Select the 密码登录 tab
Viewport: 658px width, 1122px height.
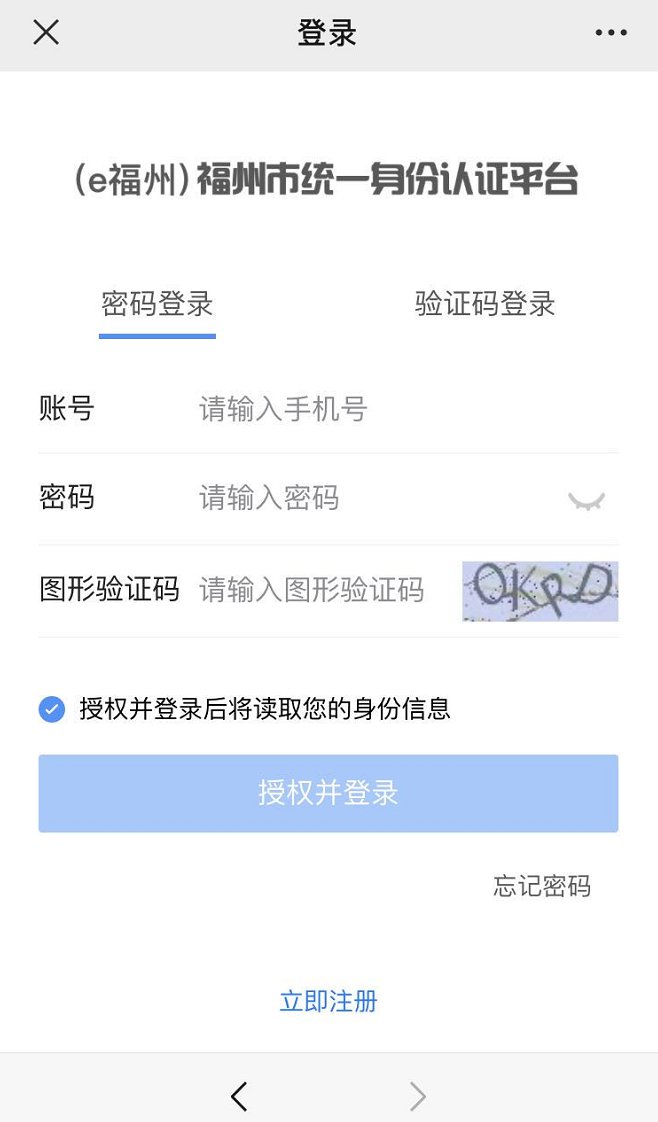coord(157,304)
